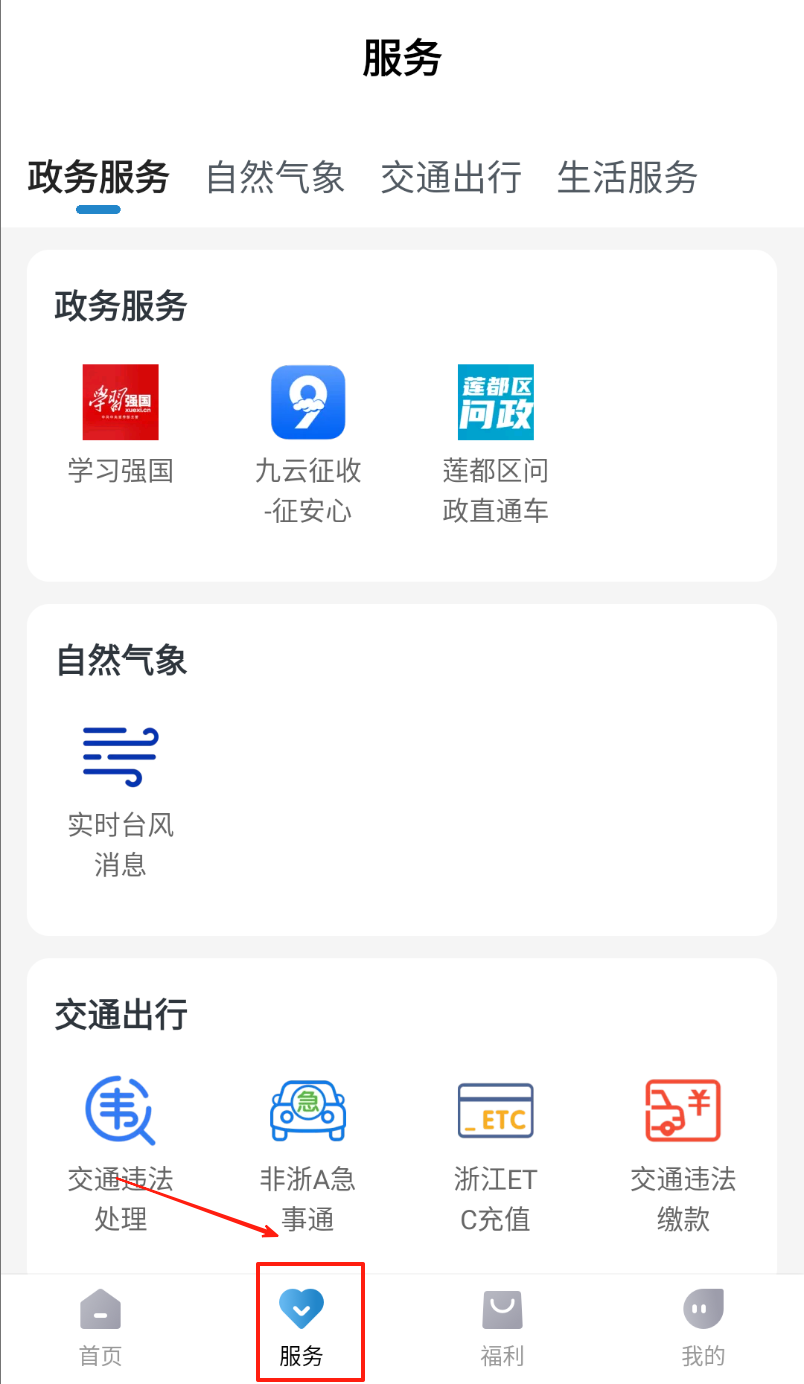This screenshot has width=804, height=1384.
Task: Go to the 首页 bottom tab
Action: (100, 1326)
